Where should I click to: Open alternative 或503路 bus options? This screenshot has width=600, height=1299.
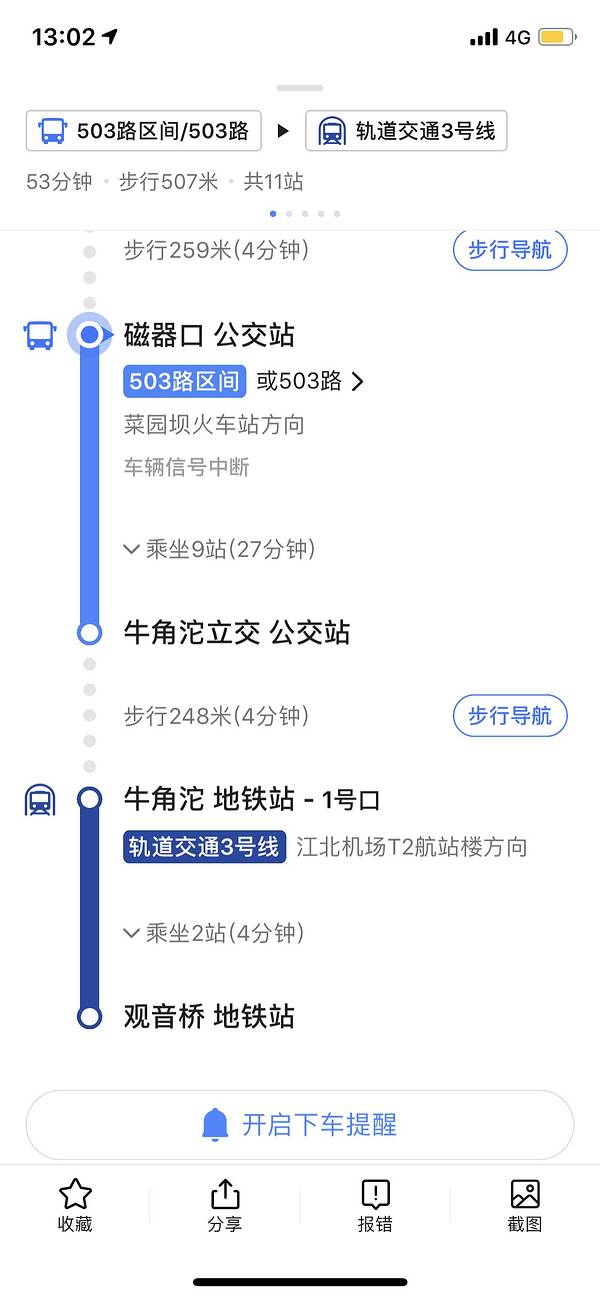[x=309, y=381]
